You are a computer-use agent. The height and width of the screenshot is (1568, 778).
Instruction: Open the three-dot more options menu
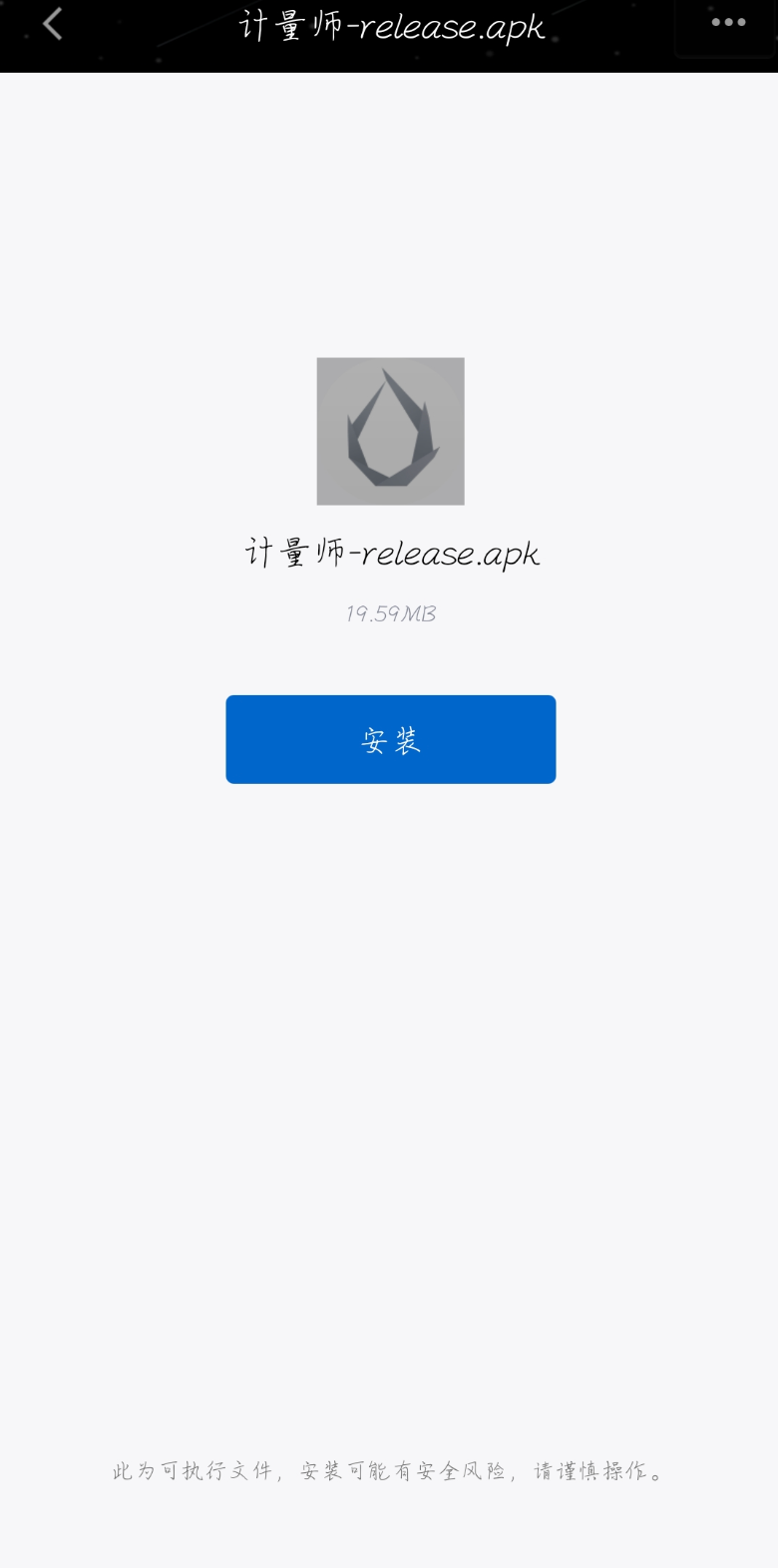[x=728, y=22]
